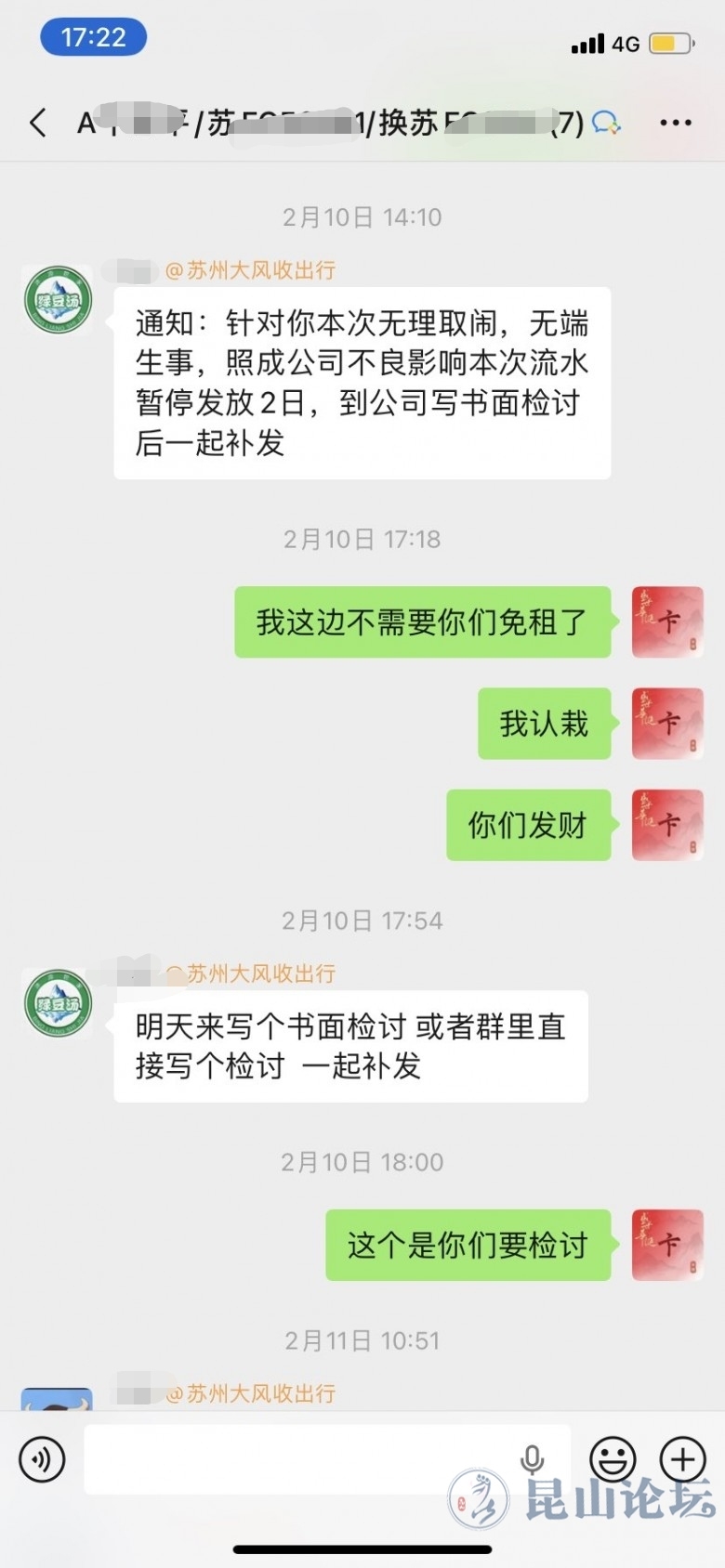Open sender avatar beside 明天来写个书面检讨 message

pos(58,1002)
